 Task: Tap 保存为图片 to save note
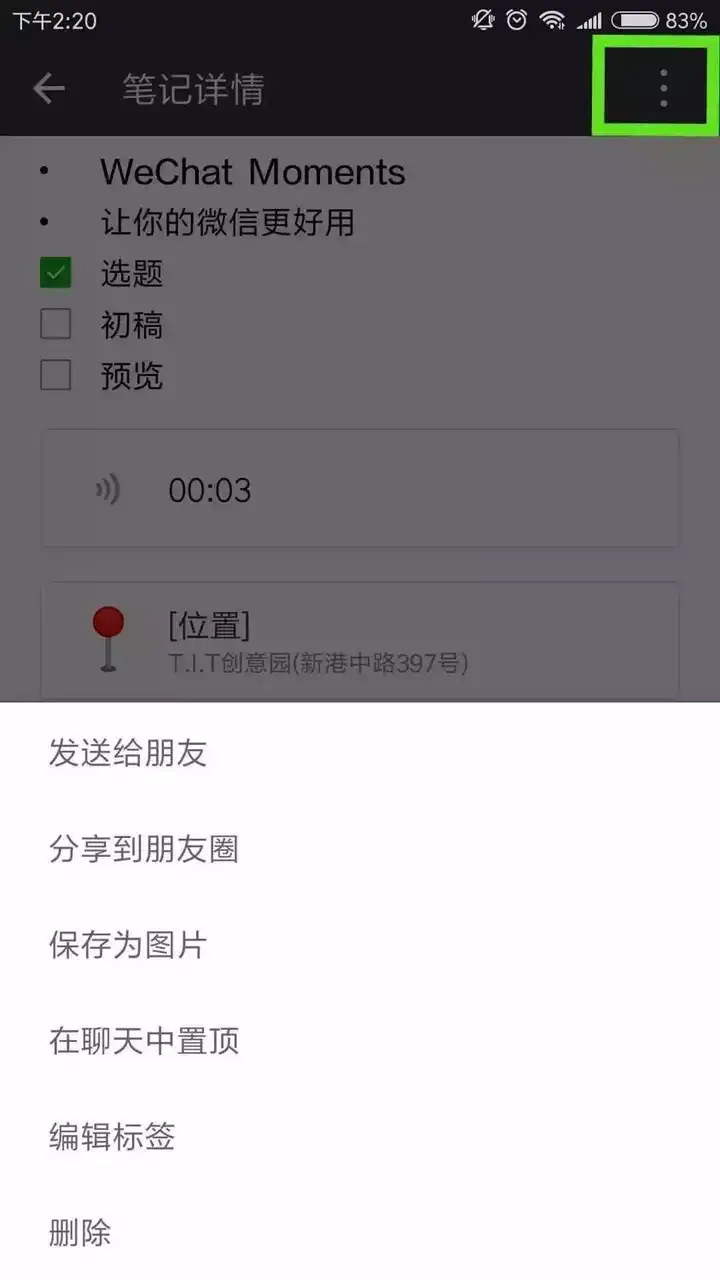(360, 945)
